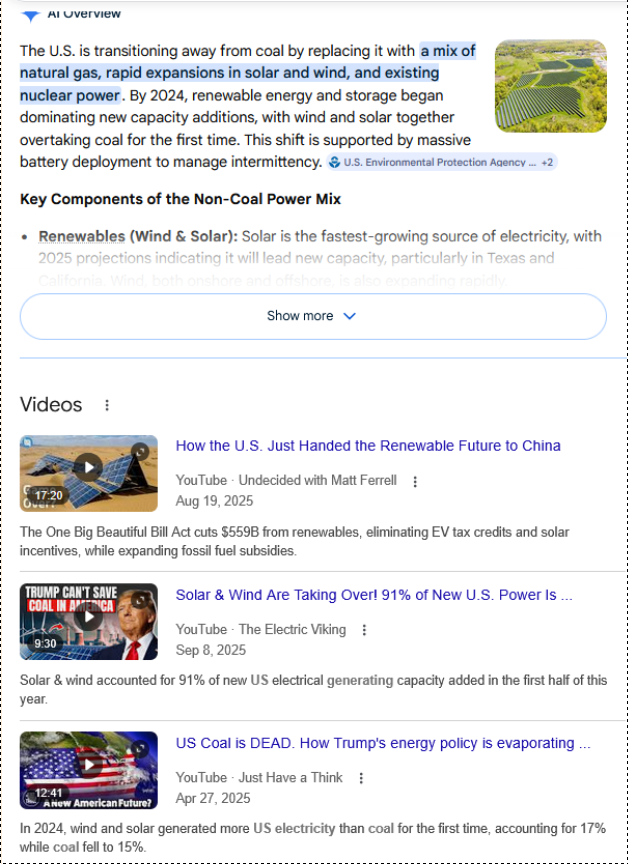This screenshot has height=864, width=628.
Task: Open options for the Undecided with Matt Ferrell result
Action: click(415, 481)
